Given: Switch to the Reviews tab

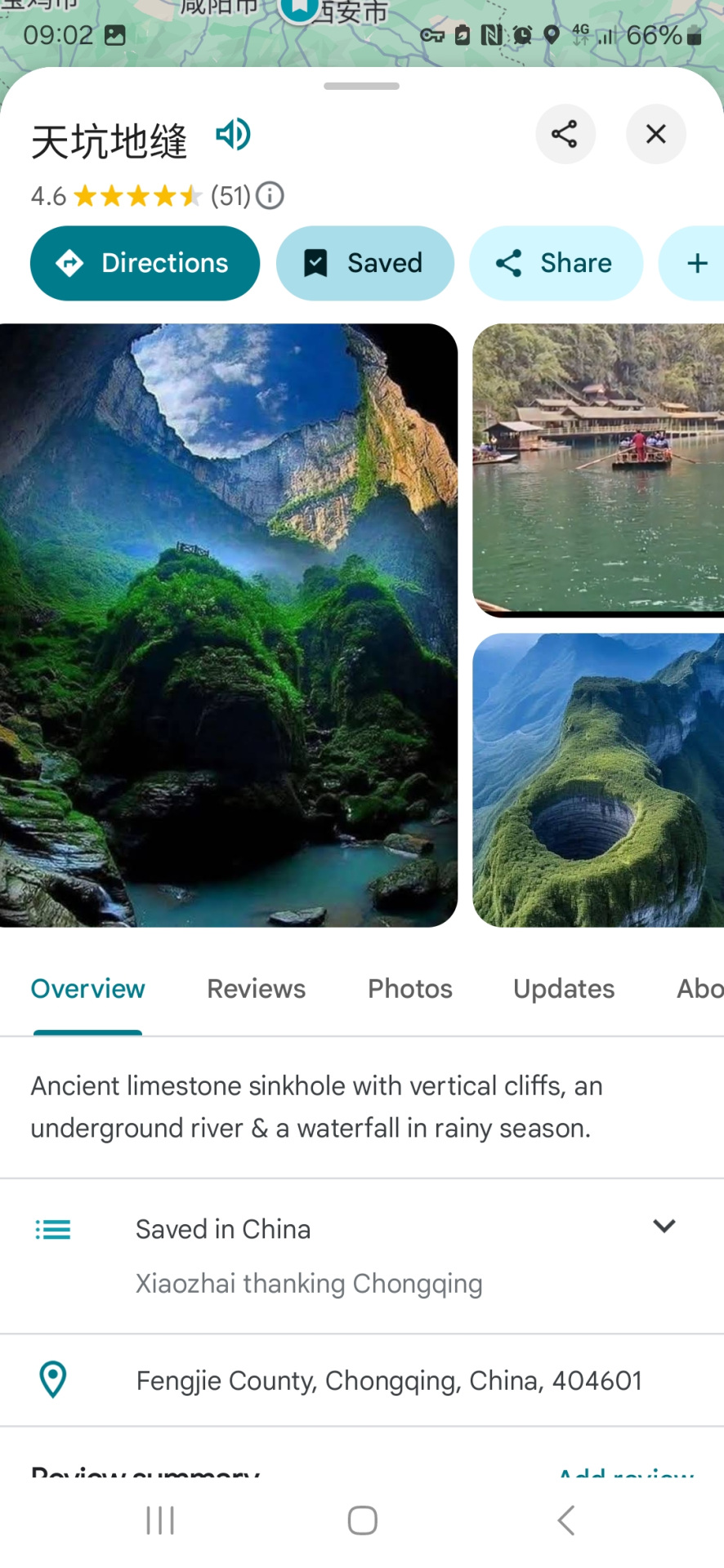Looking at the screenshot, I should (256, 989).
